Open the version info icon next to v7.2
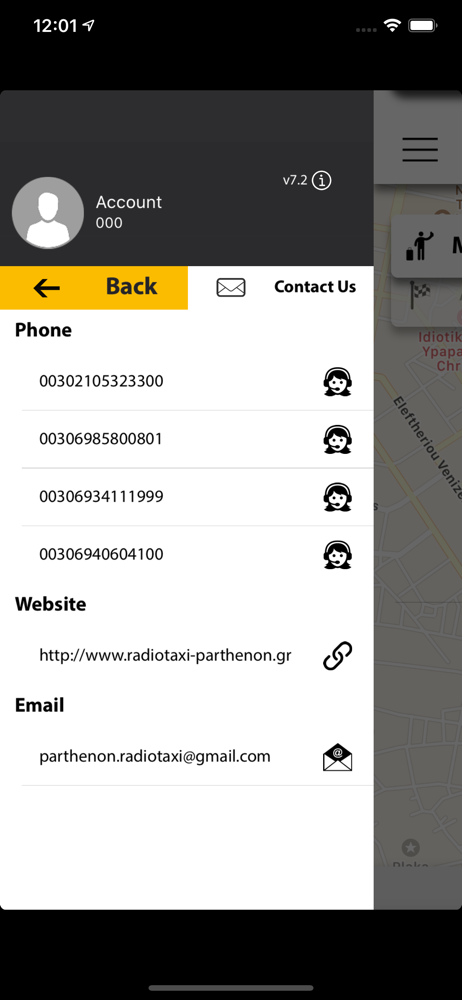Screen dimensions: 462x1000 322,180
